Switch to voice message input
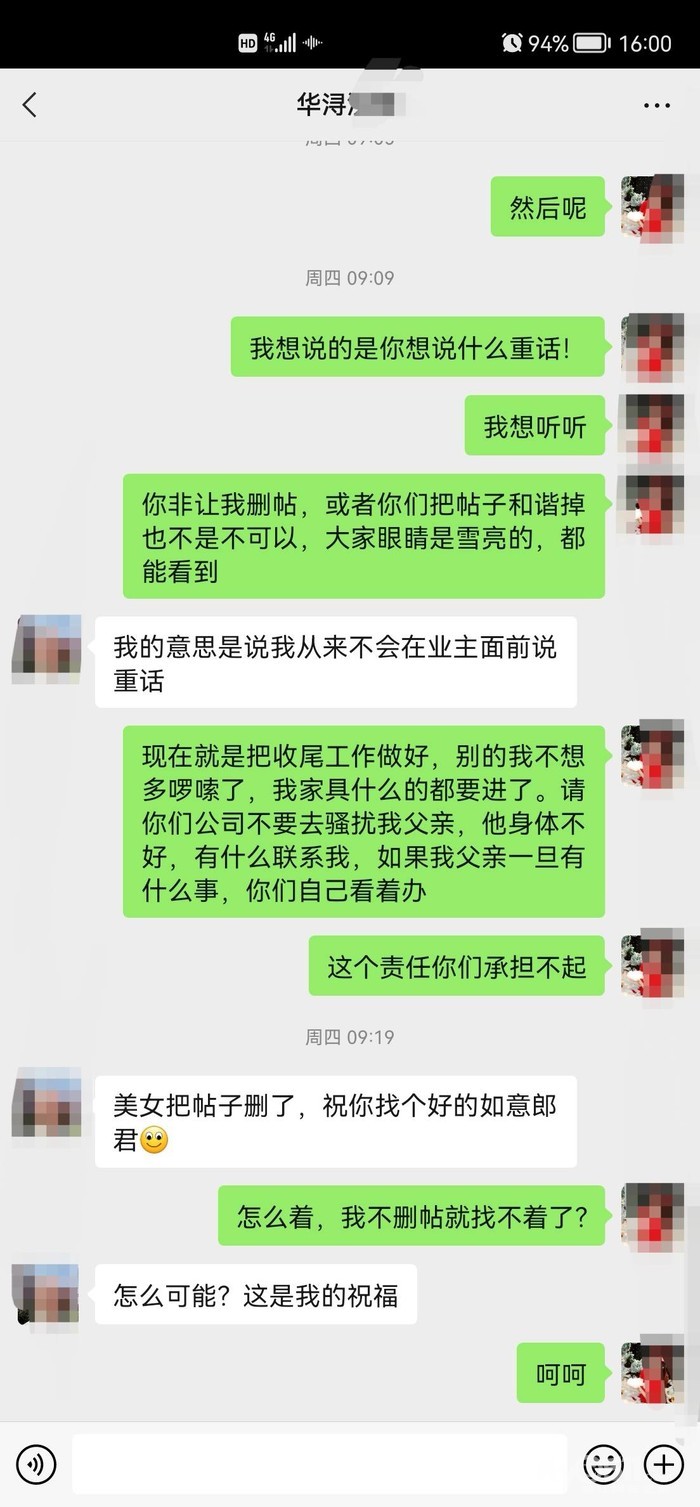Image resolution: width=700 pixels, height=1507 pixels. 36,1465
